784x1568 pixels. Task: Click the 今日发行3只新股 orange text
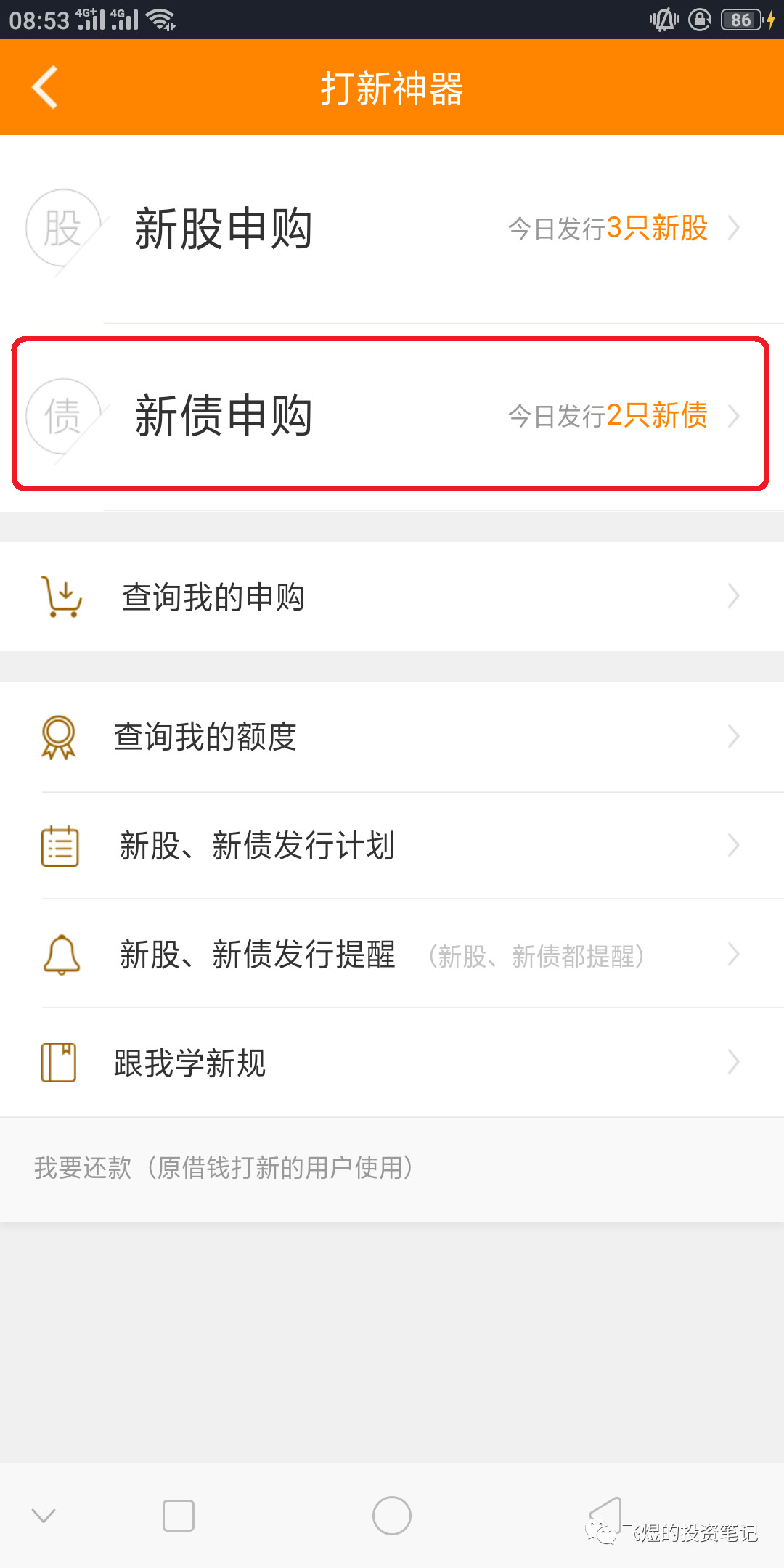coord(610,227)
